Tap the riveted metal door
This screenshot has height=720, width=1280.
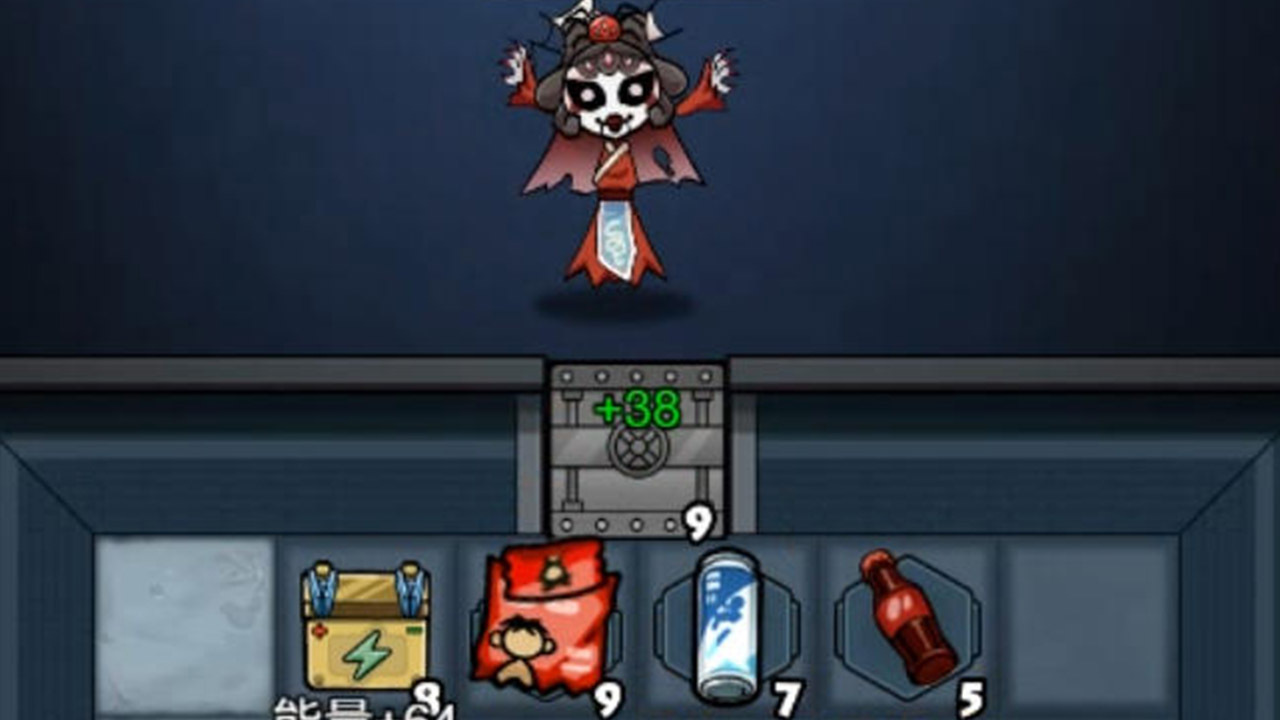click(x=637, y=451)
